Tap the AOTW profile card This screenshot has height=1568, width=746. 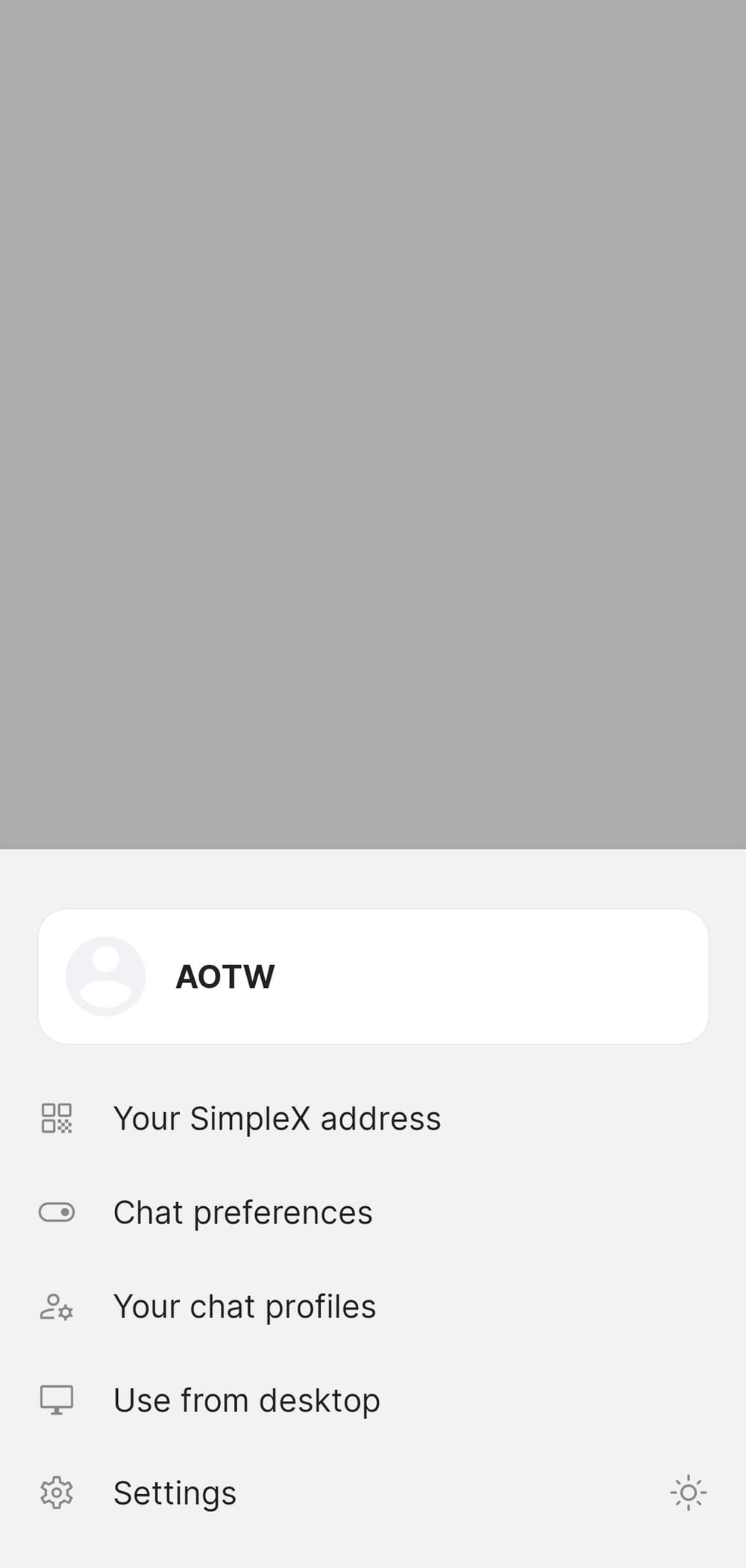tap(373, 976)
